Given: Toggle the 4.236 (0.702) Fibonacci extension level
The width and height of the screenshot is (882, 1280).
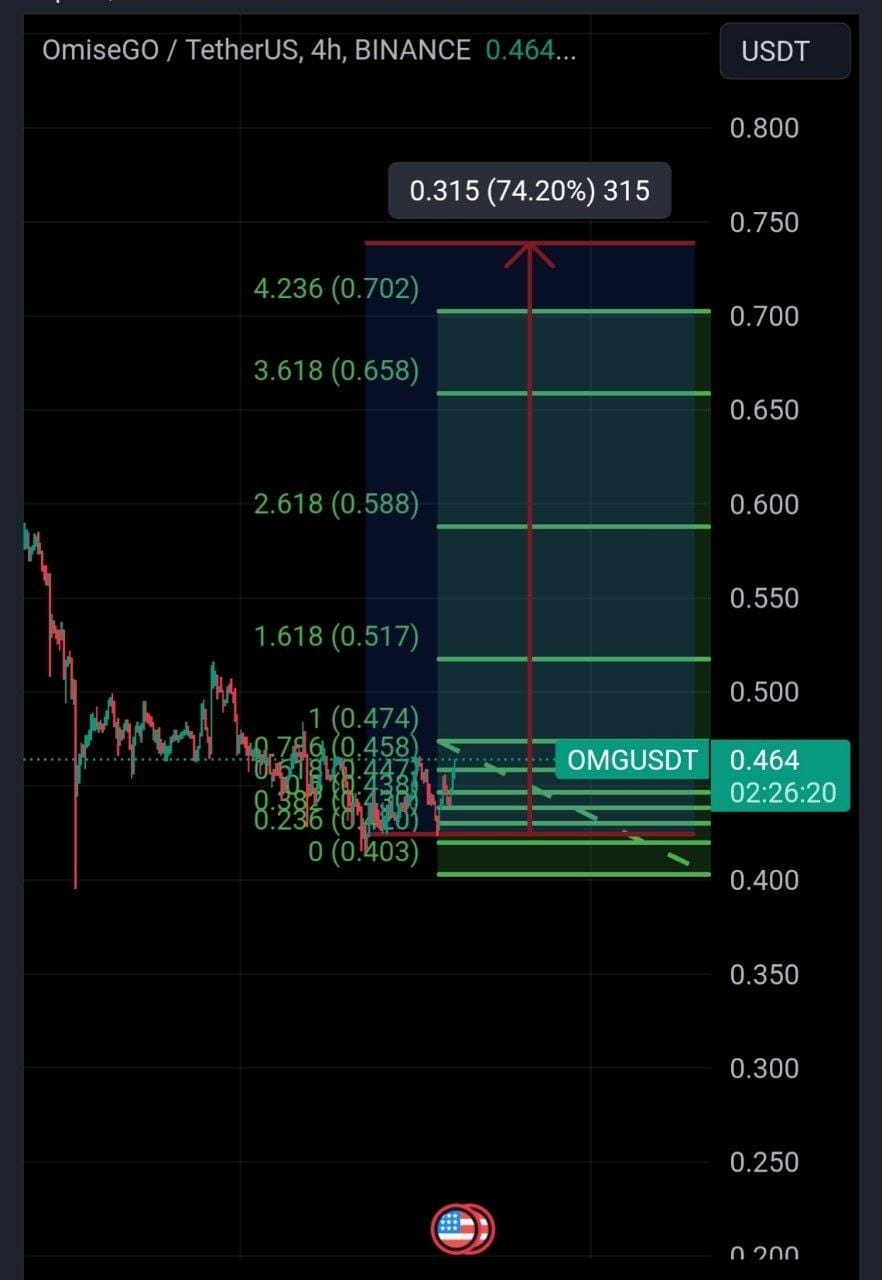Looking at the screenshot, I should pos(336,289).
